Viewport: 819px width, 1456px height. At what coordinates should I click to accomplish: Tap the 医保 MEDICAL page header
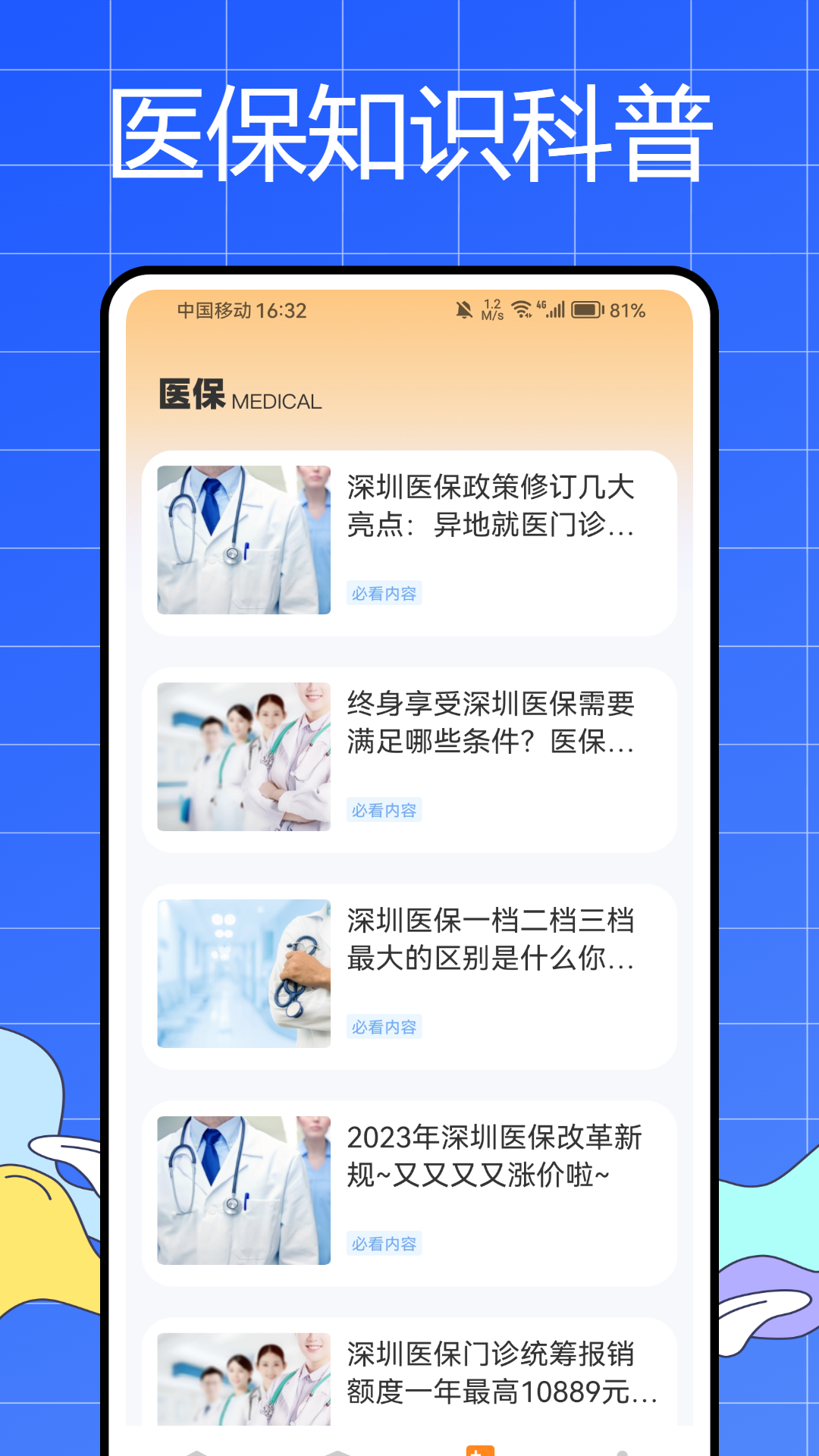(238, 394)
